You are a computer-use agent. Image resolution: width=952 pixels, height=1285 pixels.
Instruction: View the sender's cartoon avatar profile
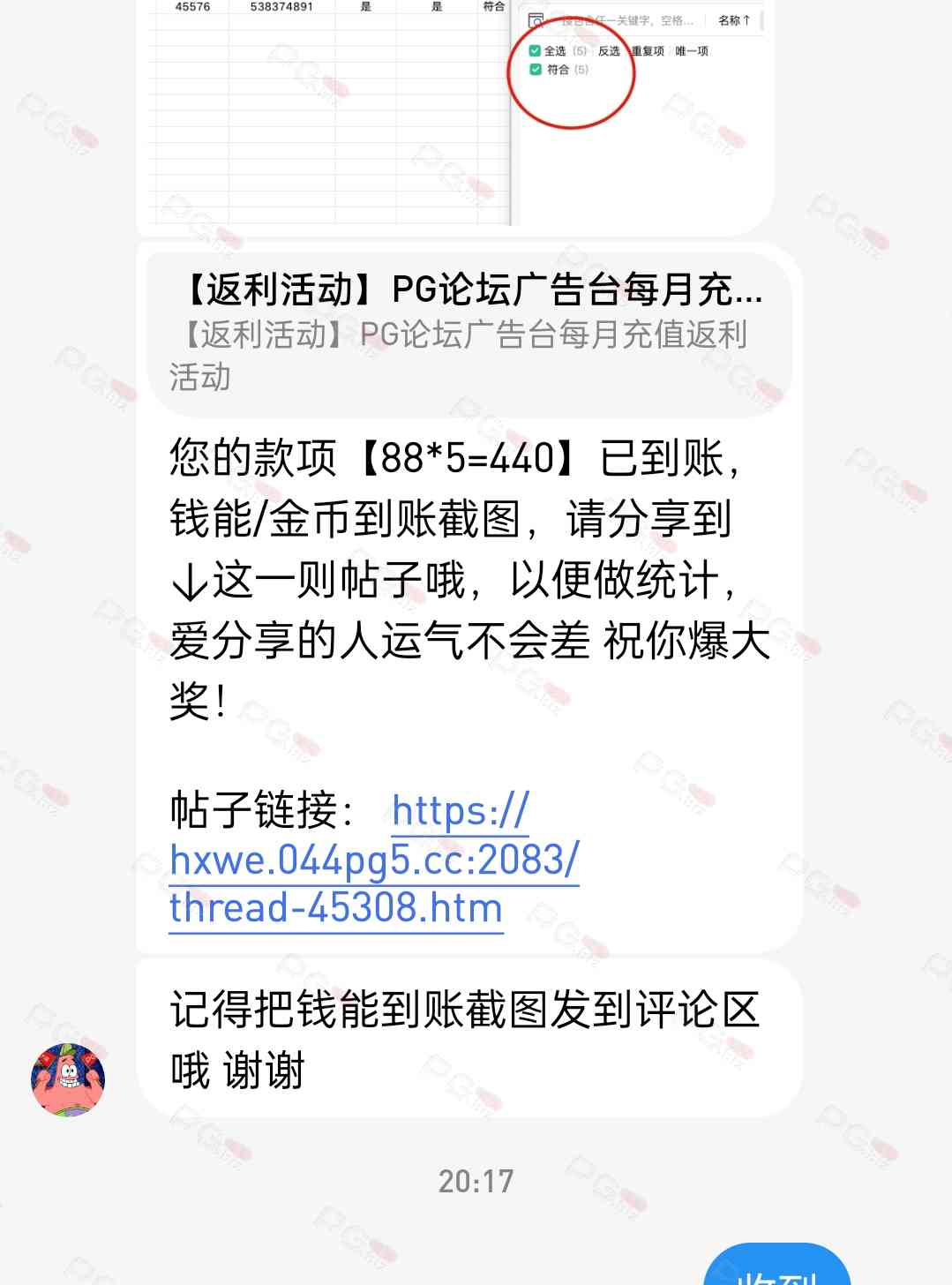coord(68,1079)
